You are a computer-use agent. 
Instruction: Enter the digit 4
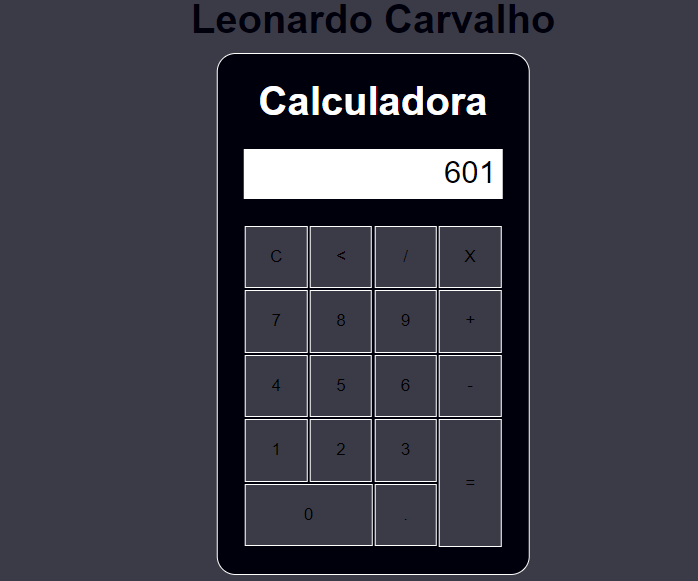click(x=276, y=386)
